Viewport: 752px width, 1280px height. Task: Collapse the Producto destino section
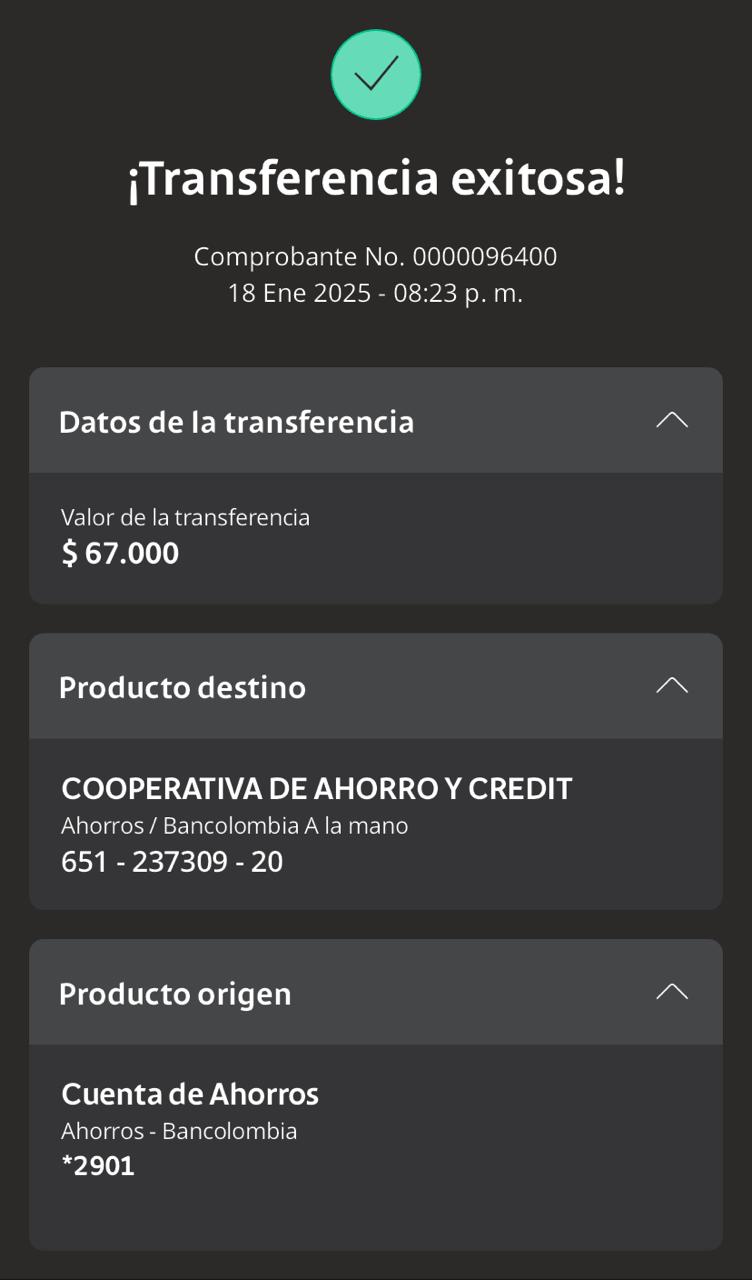pyautogui.click(x=671, y=686)
